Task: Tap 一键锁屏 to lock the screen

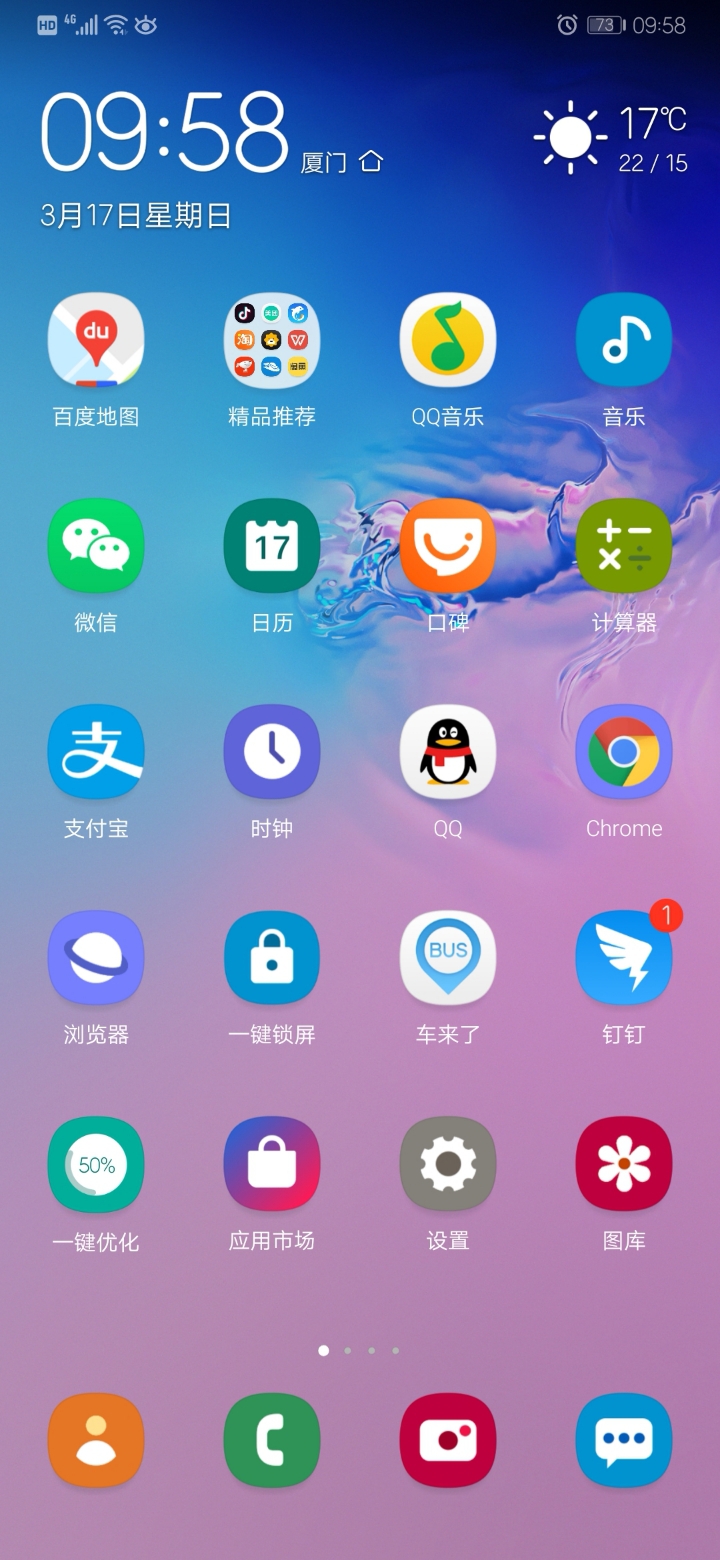Action: pos(272,958)
